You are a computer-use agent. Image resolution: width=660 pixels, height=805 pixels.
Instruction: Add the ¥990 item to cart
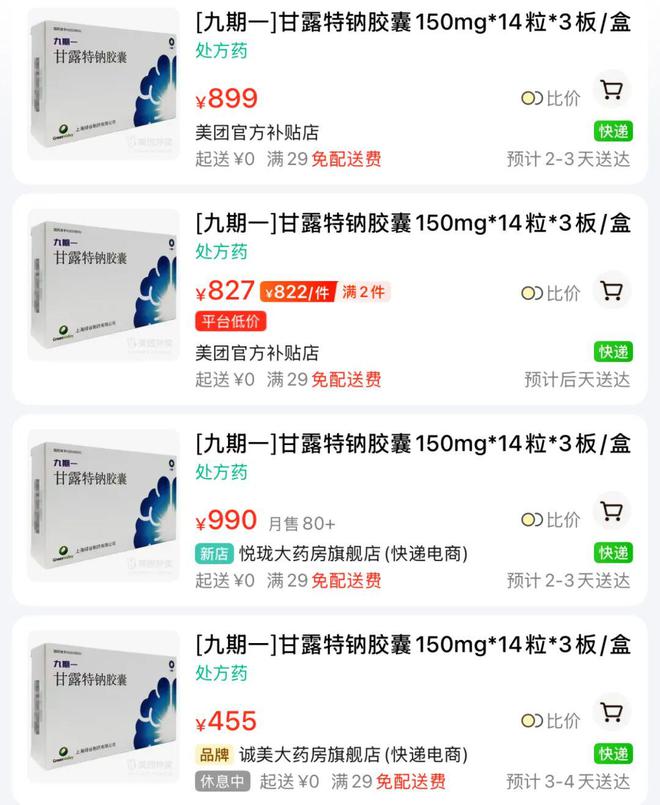click(612, 513)
